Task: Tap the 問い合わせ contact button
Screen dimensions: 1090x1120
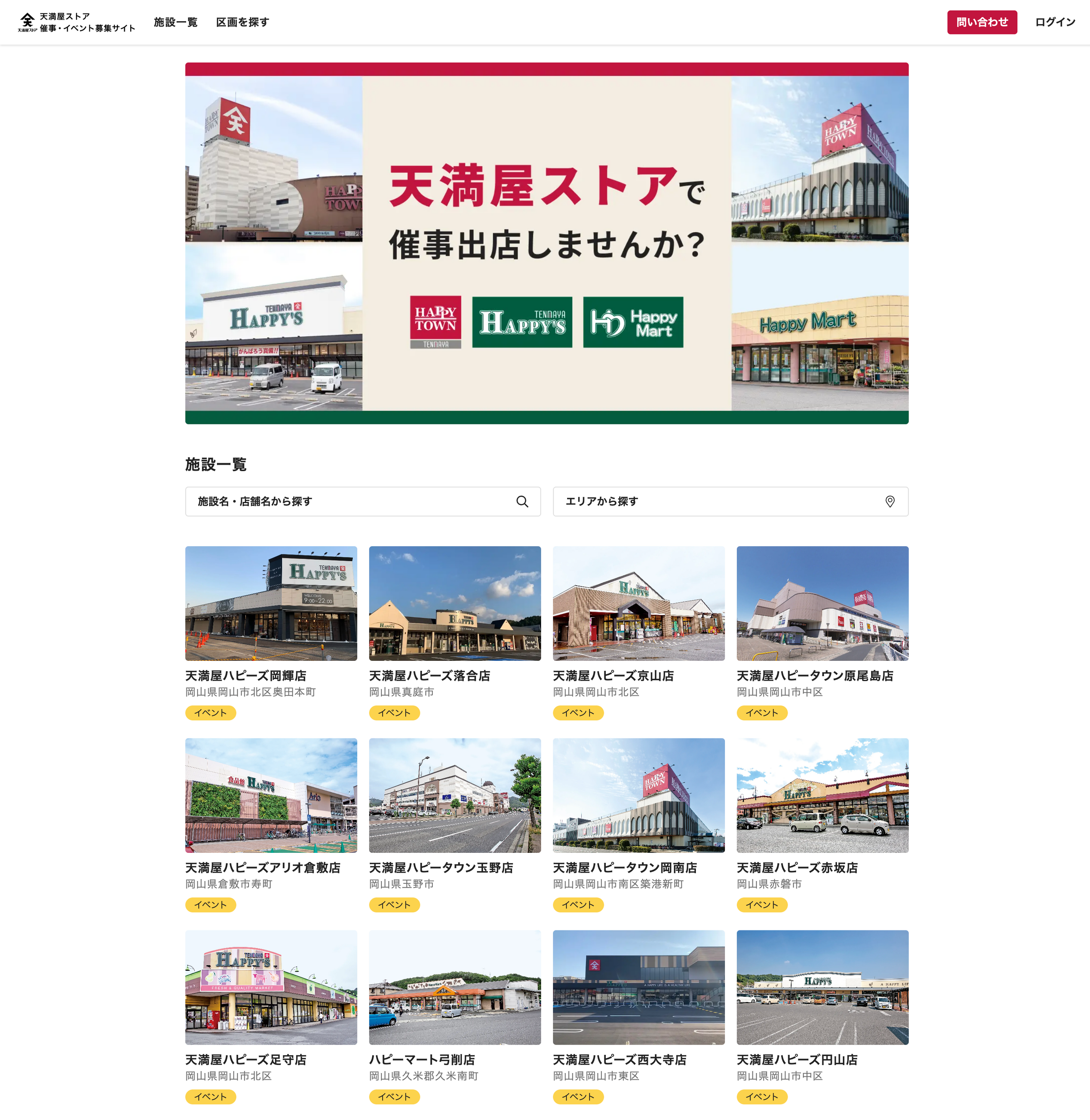Action: [x=982, y=22]
